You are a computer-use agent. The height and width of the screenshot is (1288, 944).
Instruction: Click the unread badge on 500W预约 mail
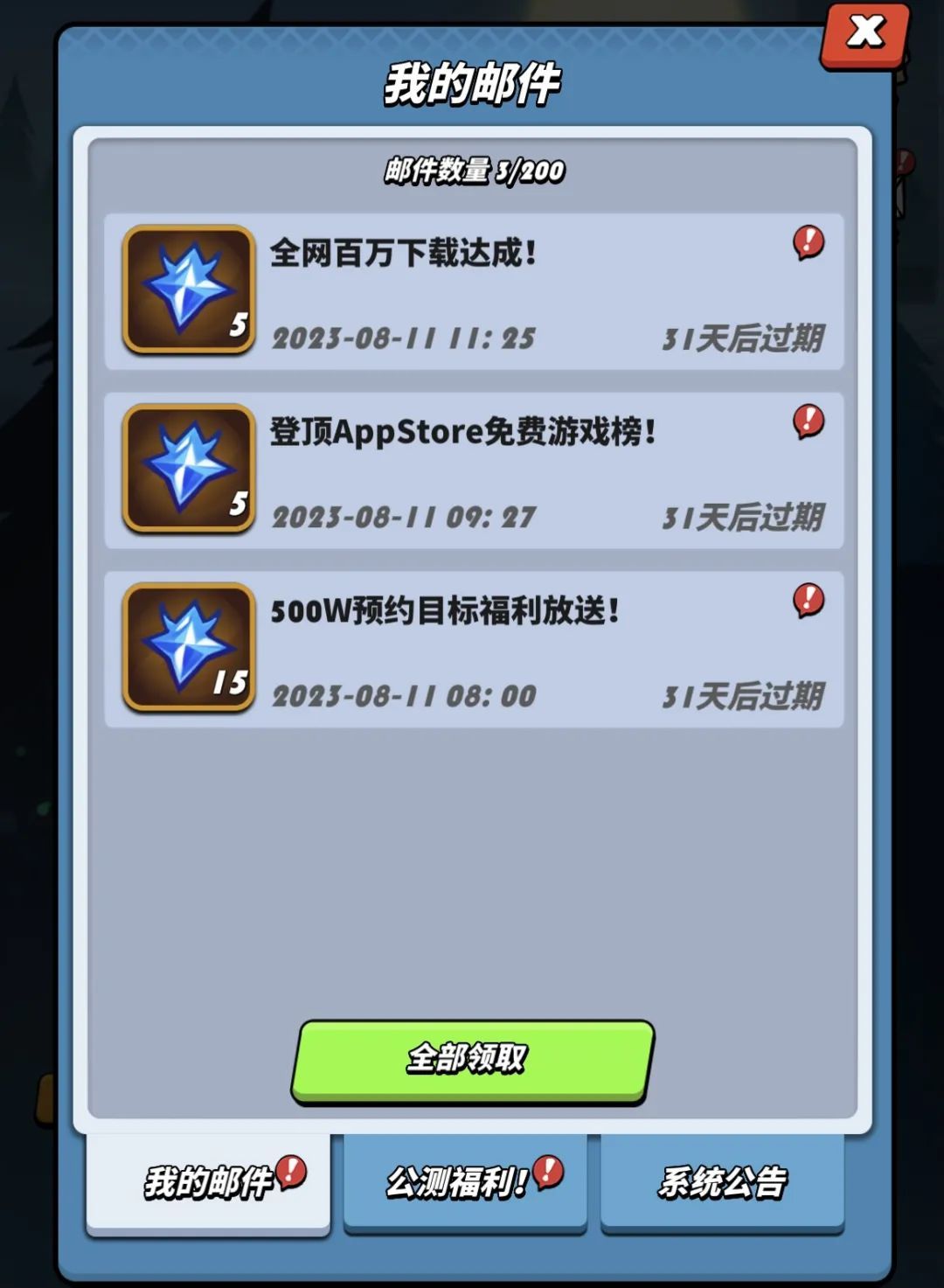point(807,601)
